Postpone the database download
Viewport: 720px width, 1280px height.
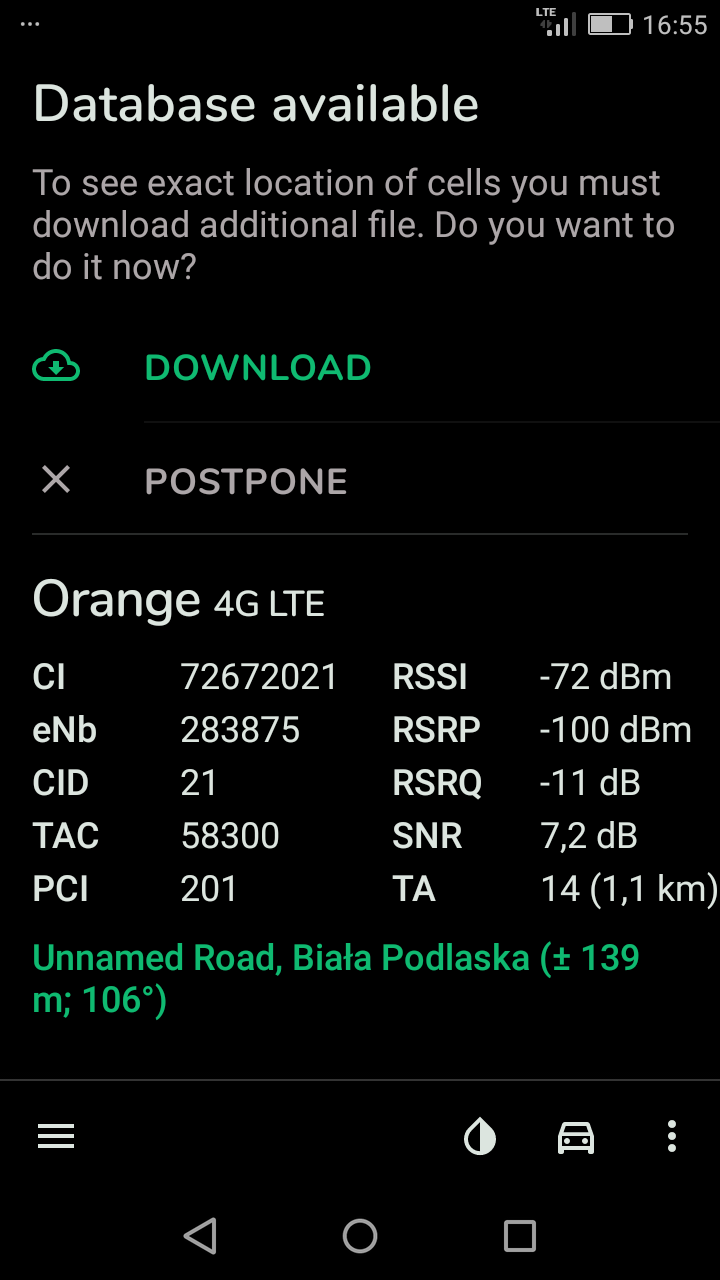[x=245, y=481]
